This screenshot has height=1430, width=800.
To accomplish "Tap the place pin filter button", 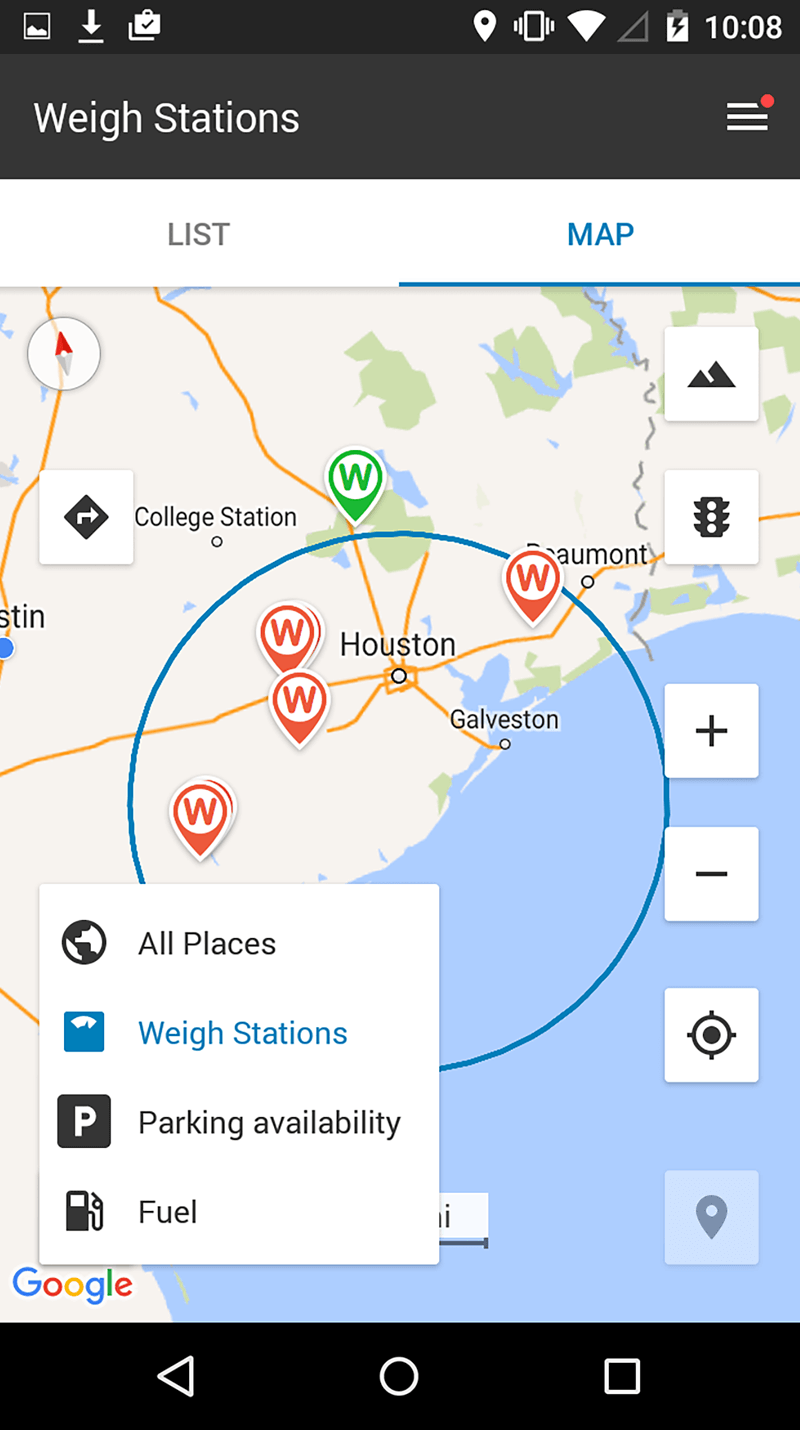I will click(711, 1218).
